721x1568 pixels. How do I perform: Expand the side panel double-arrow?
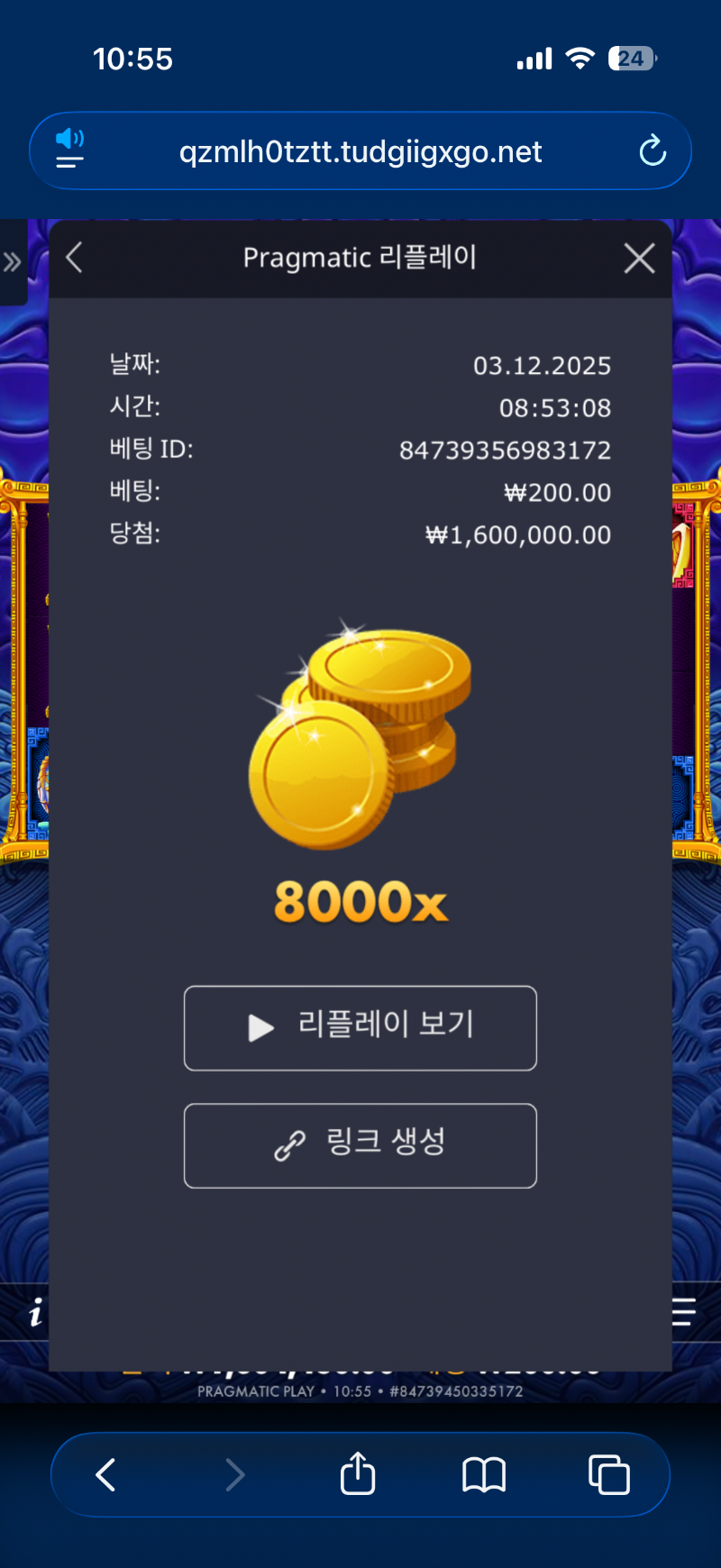point(12,262)
